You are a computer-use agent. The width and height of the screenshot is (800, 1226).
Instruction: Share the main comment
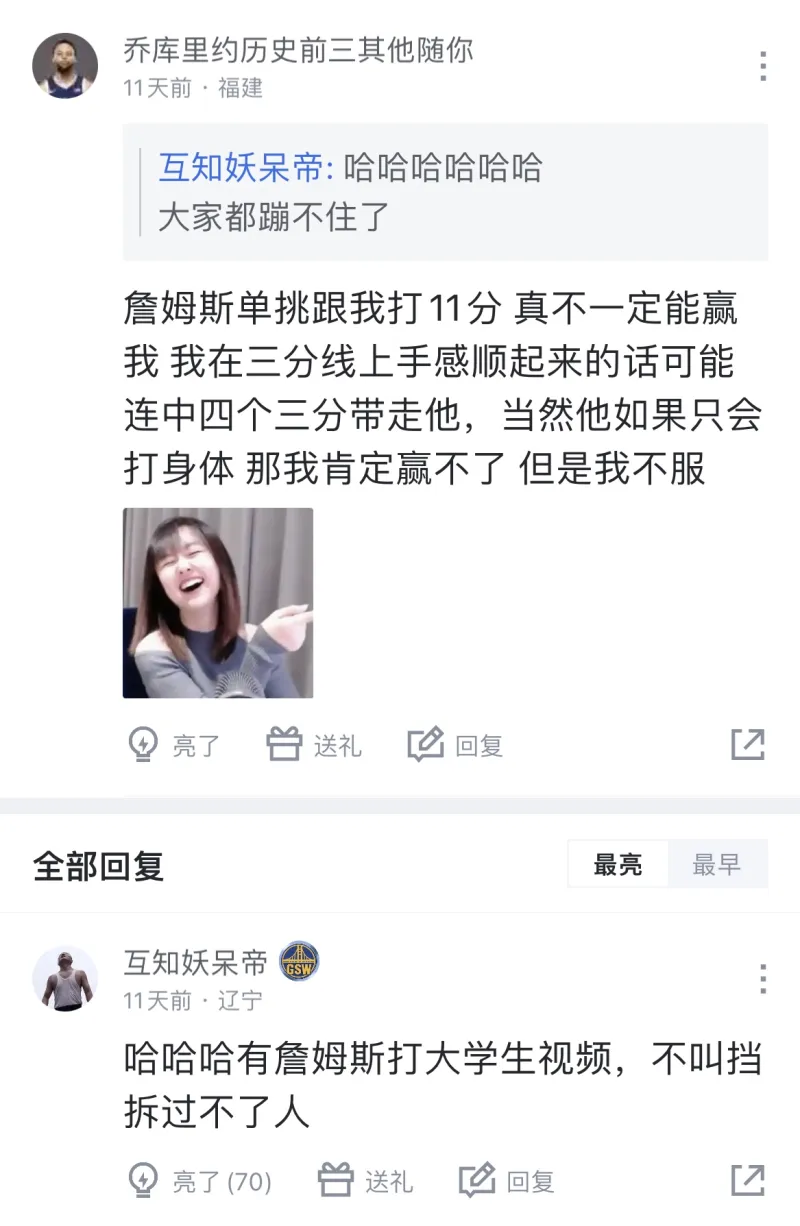tap(747, 745)
